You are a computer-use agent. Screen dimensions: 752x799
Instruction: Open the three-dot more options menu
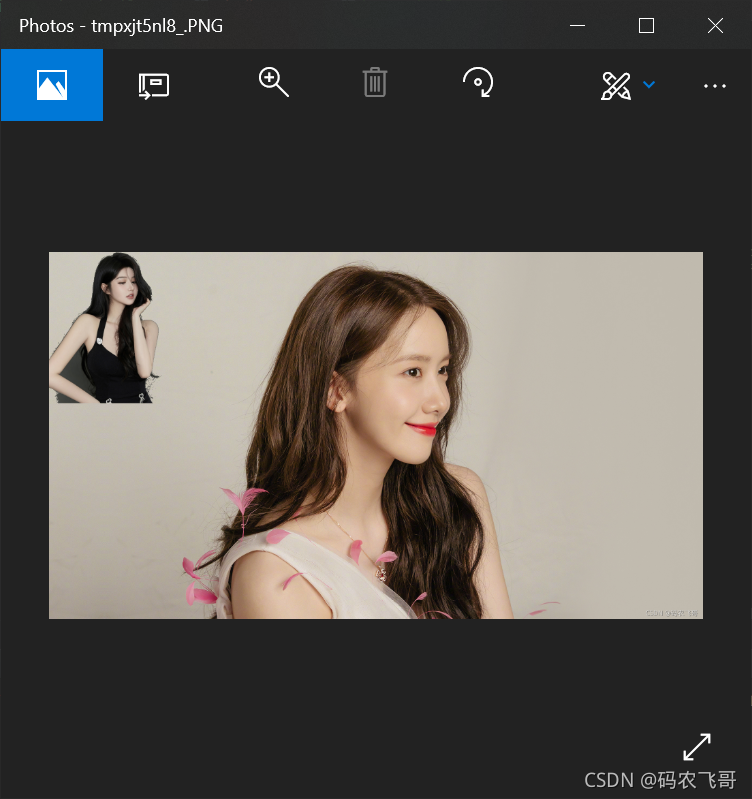[x=714, y=86]
